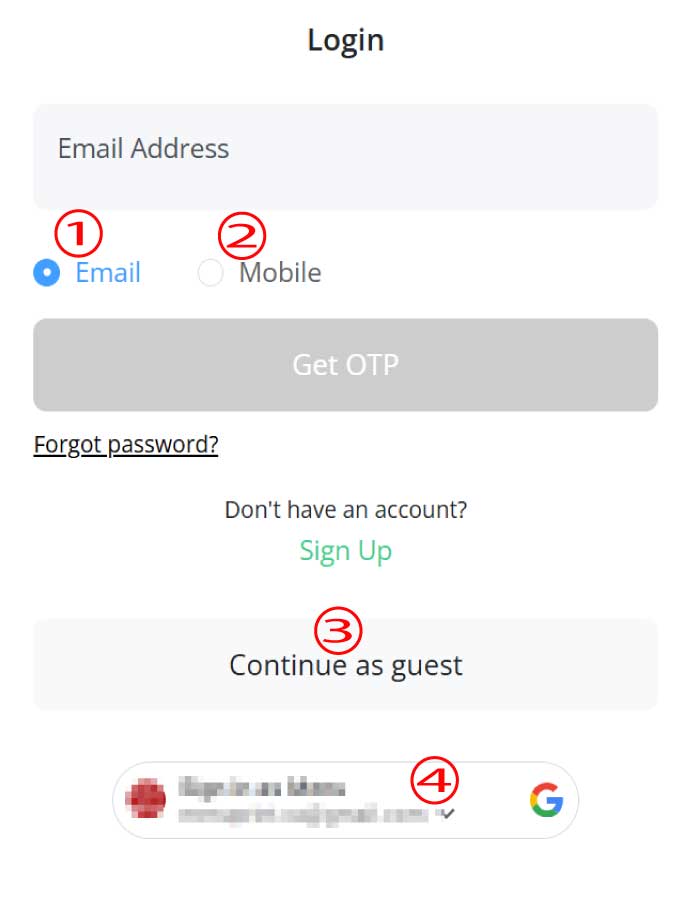
Task: Sign in with the Google account button
Action: (x=345, y=800)
